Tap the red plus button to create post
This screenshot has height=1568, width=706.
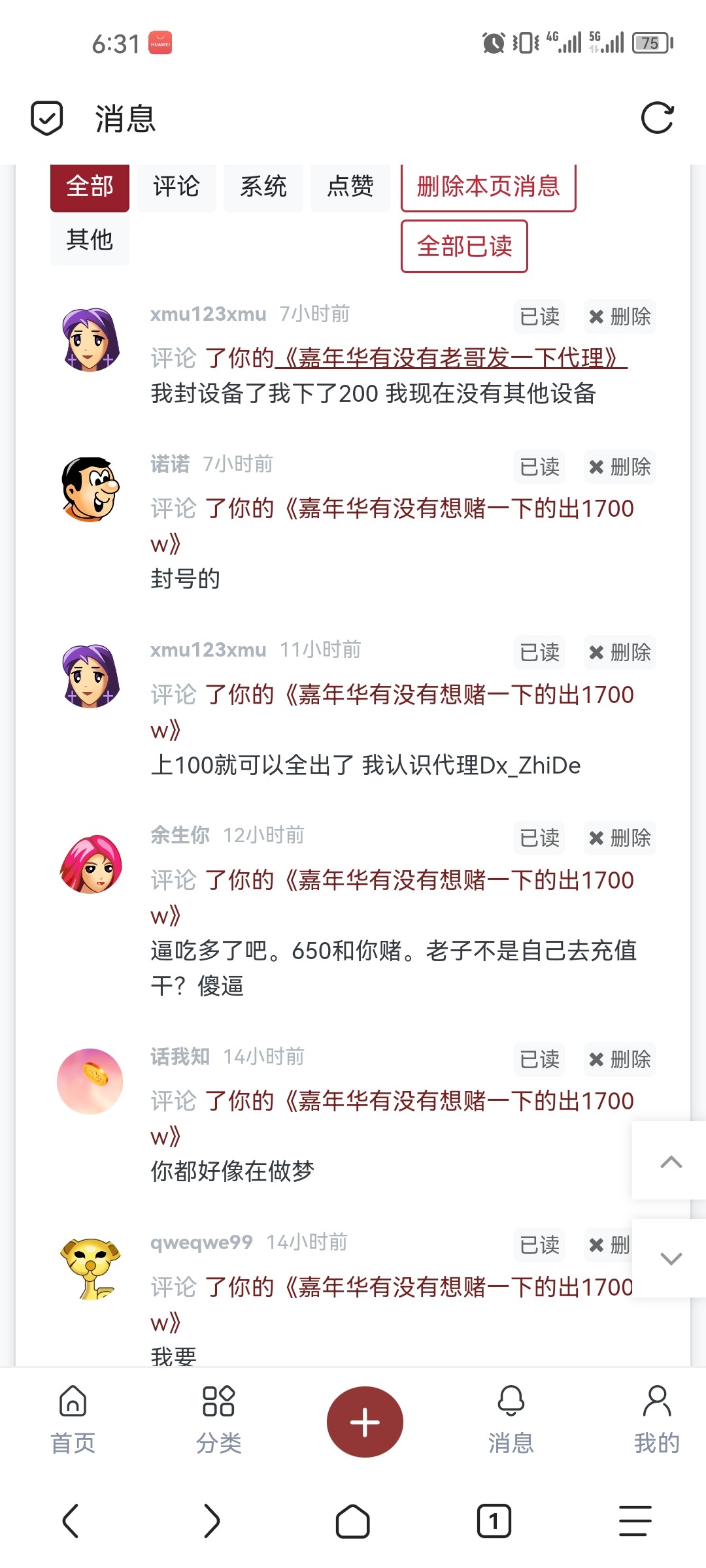coord(364,1421)
